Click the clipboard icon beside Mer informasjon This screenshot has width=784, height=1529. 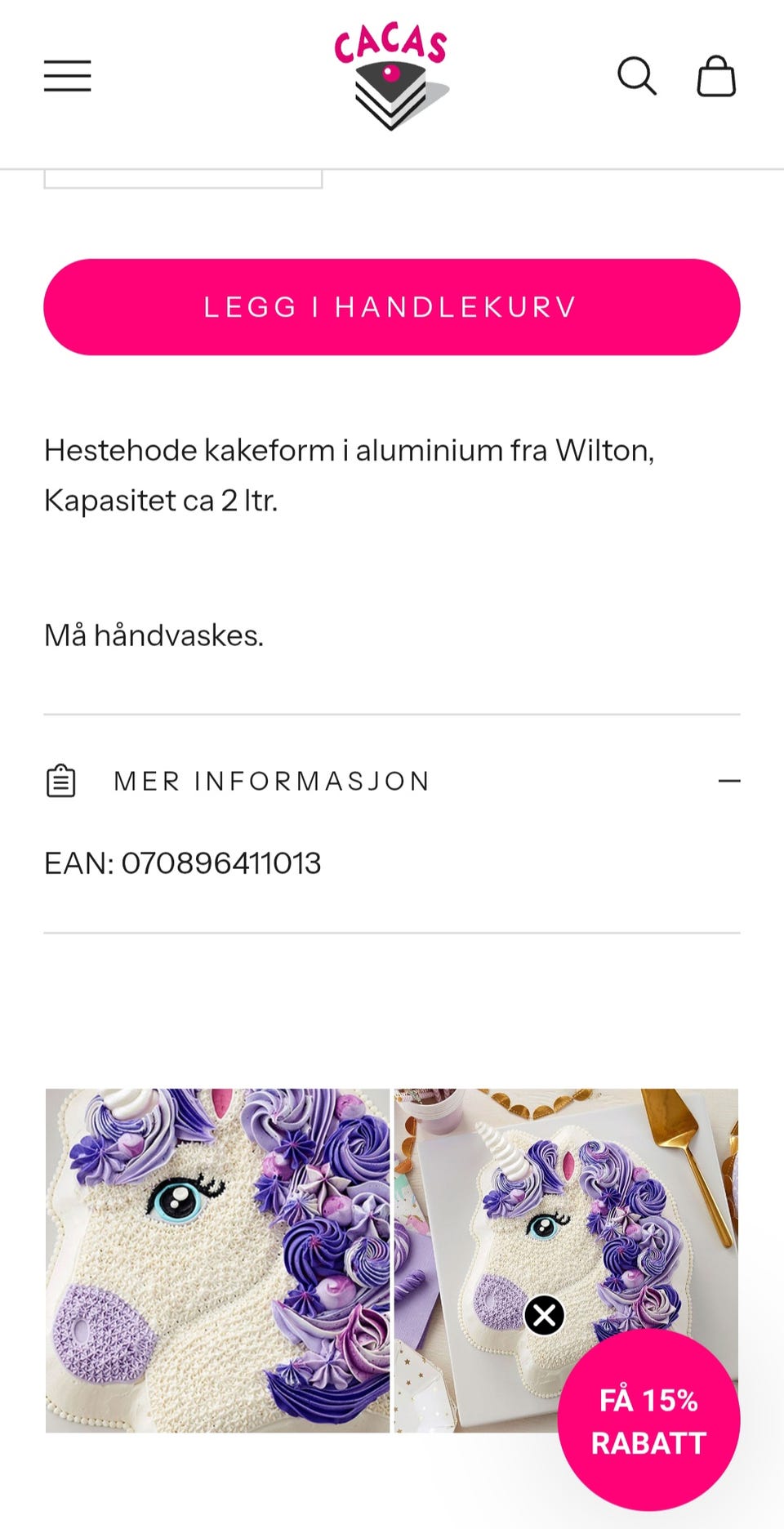60,781
